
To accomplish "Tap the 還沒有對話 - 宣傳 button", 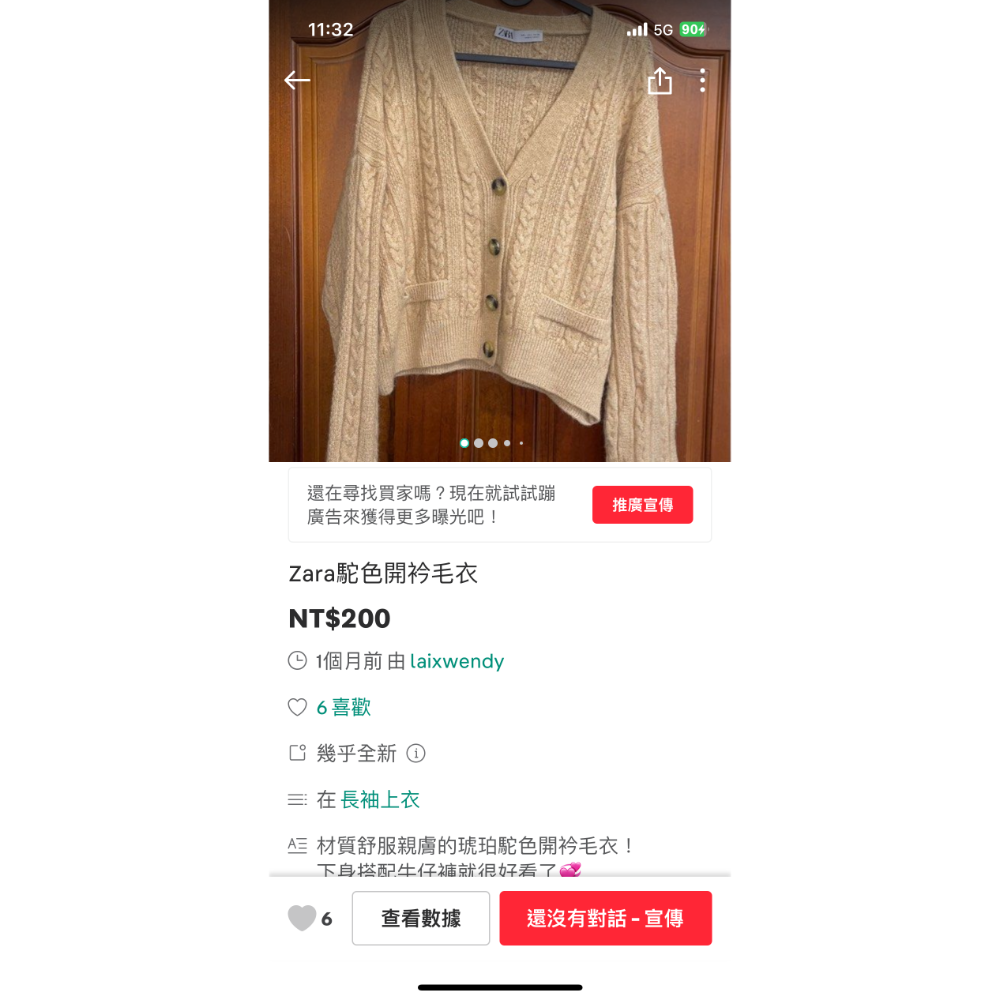I will (x=605, y=918).
